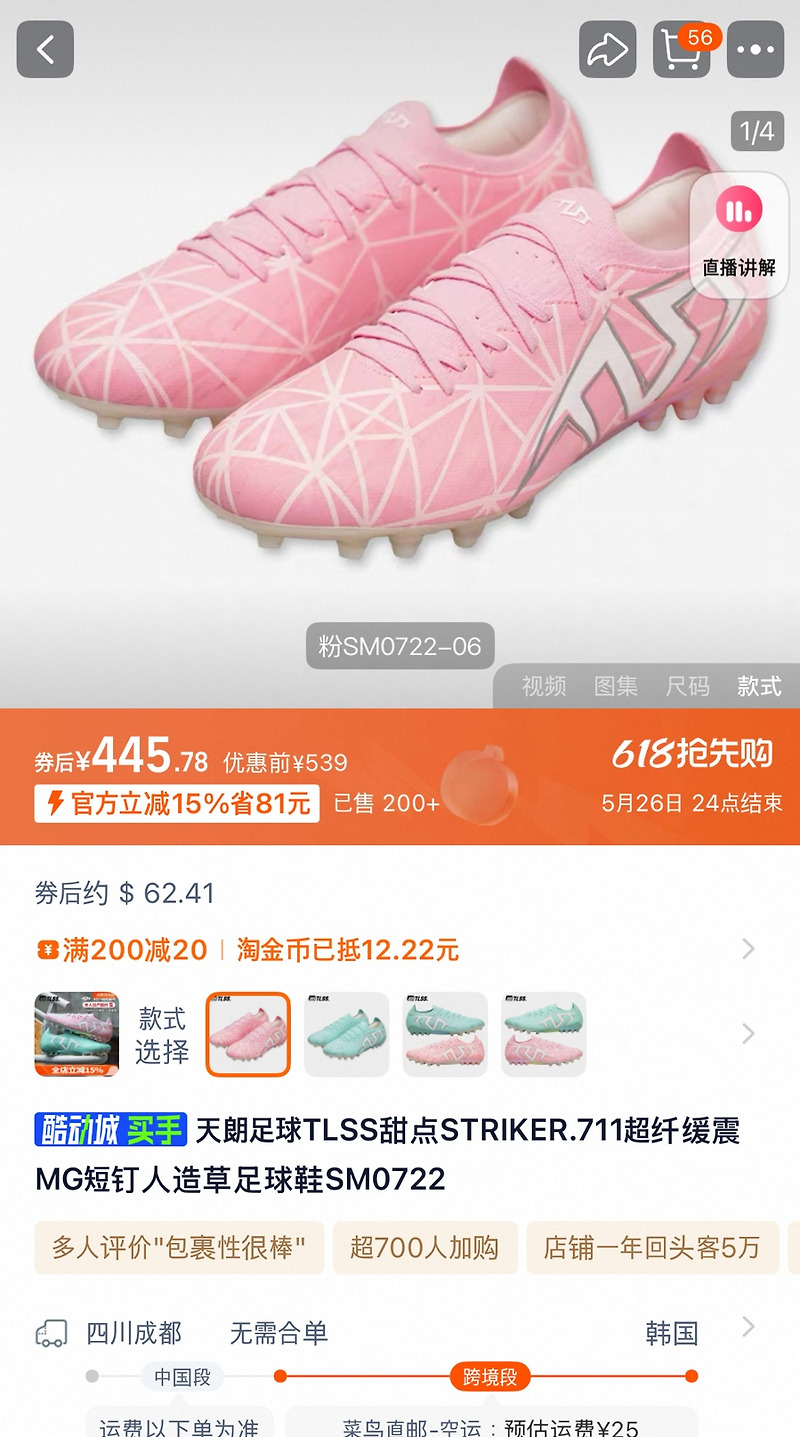Switch to the 视频 video tab

click(543, 687)
